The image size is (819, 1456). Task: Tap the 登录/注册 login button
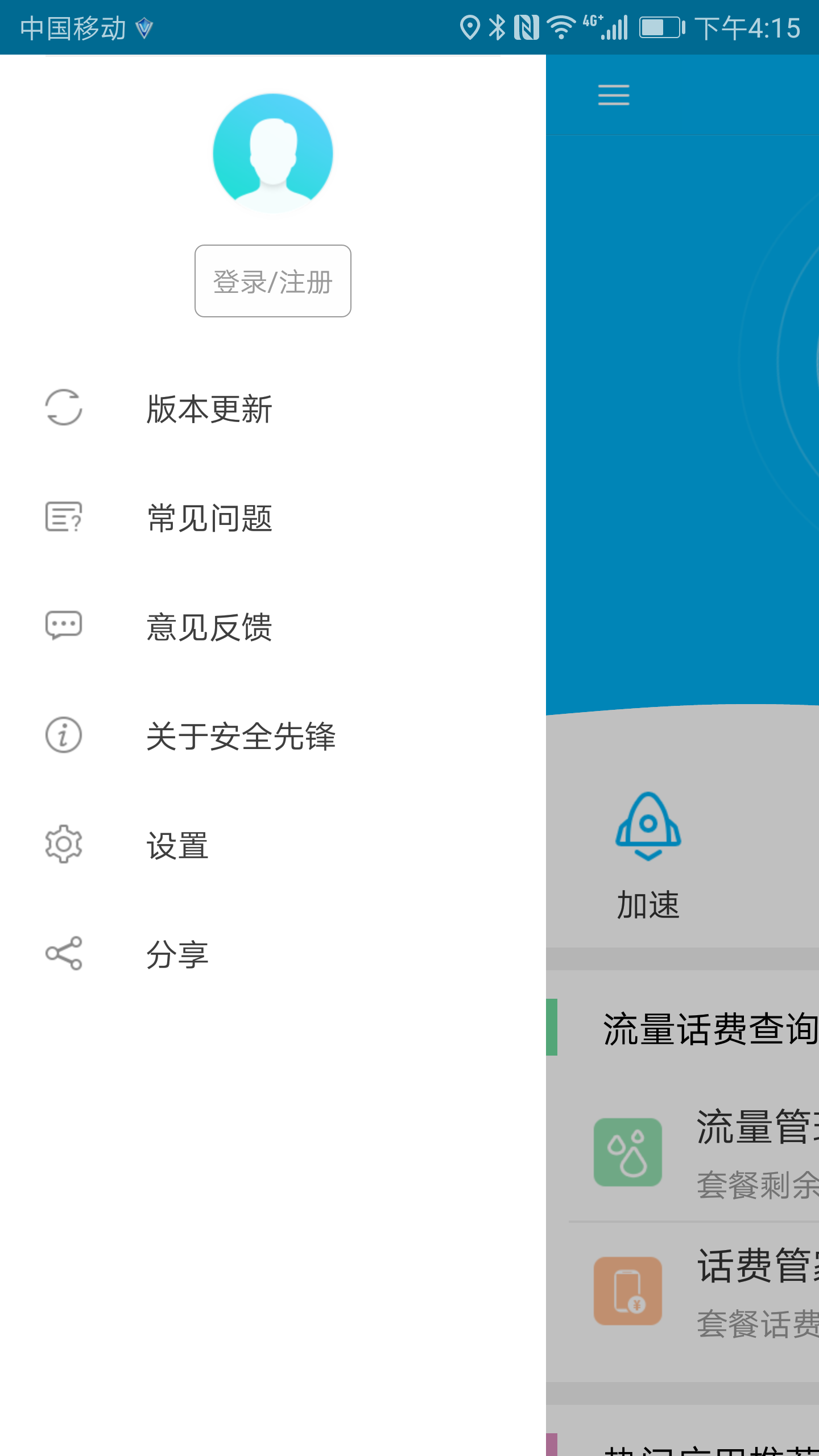coord(272,281)
